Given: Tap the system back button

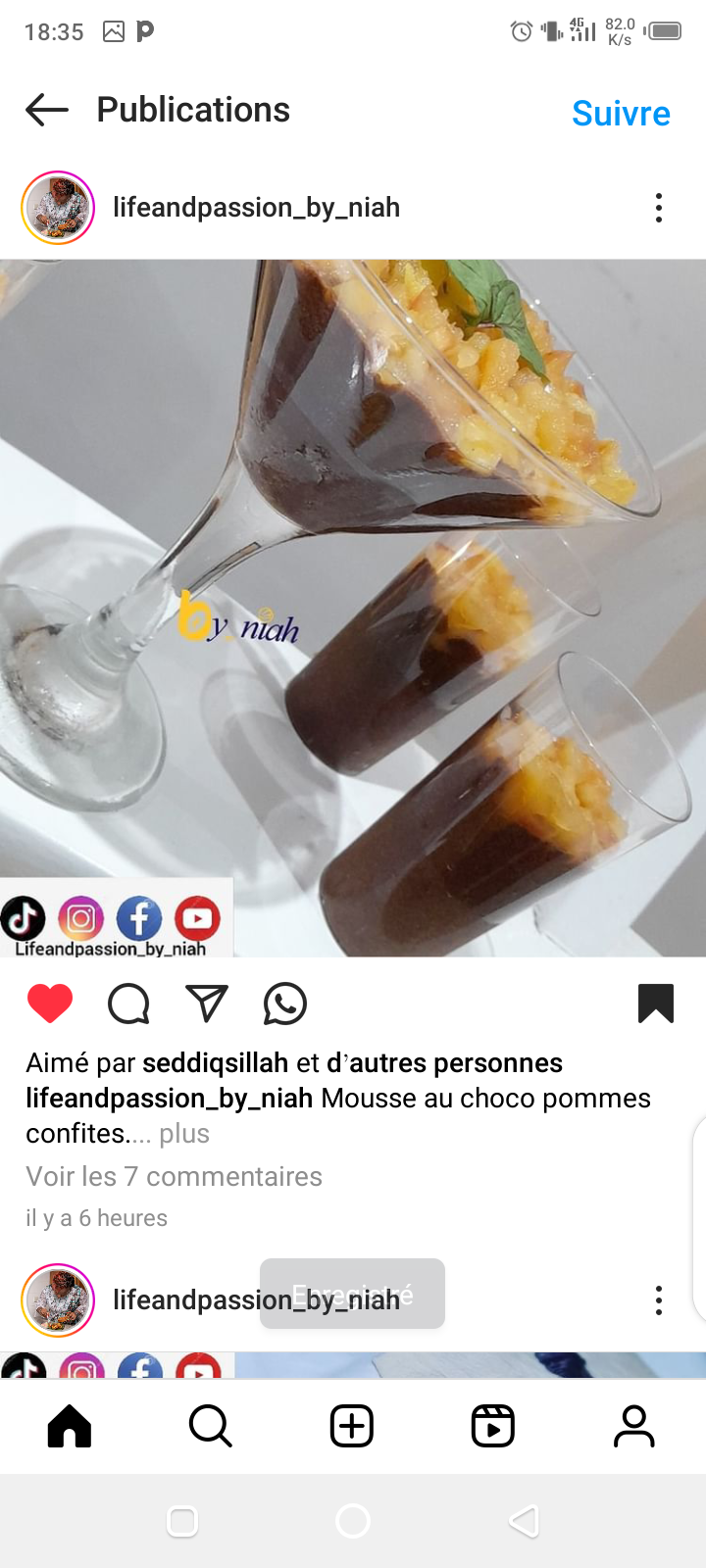Looking at the screenshot, I should click(524, 1521).
